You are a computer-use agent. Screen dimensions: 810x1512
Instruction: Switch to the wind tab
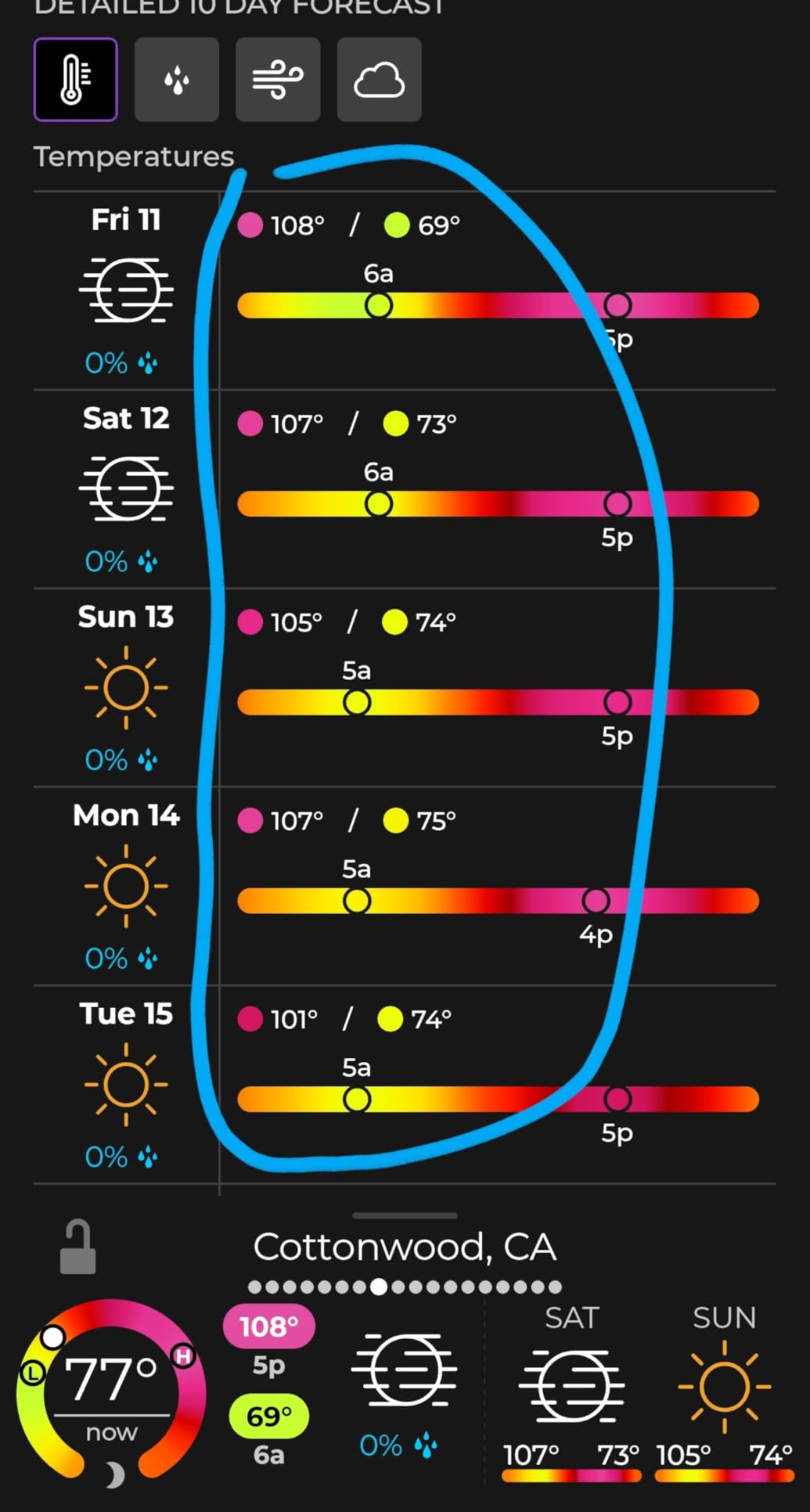pos(278,79)
